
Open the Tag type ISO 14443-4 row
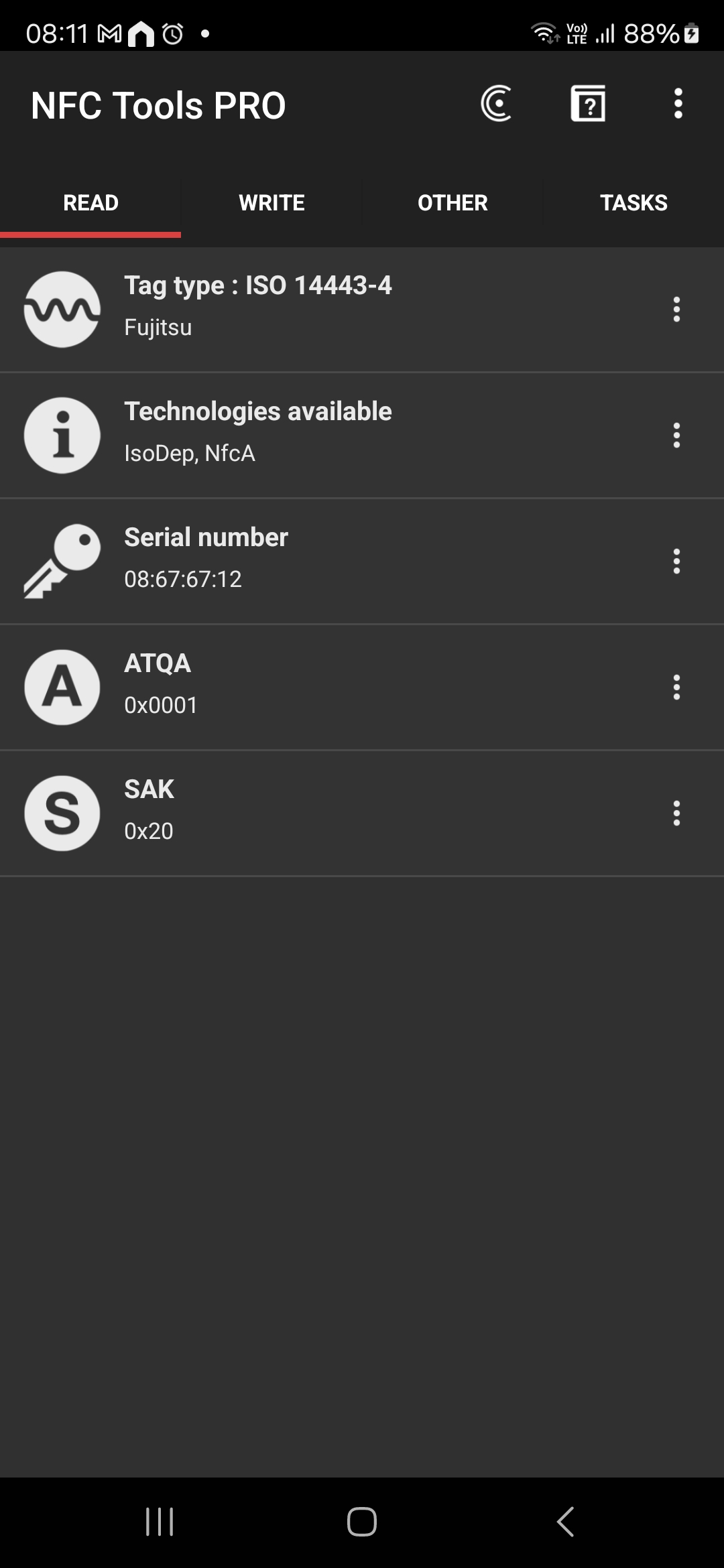(x=362, y=310)
